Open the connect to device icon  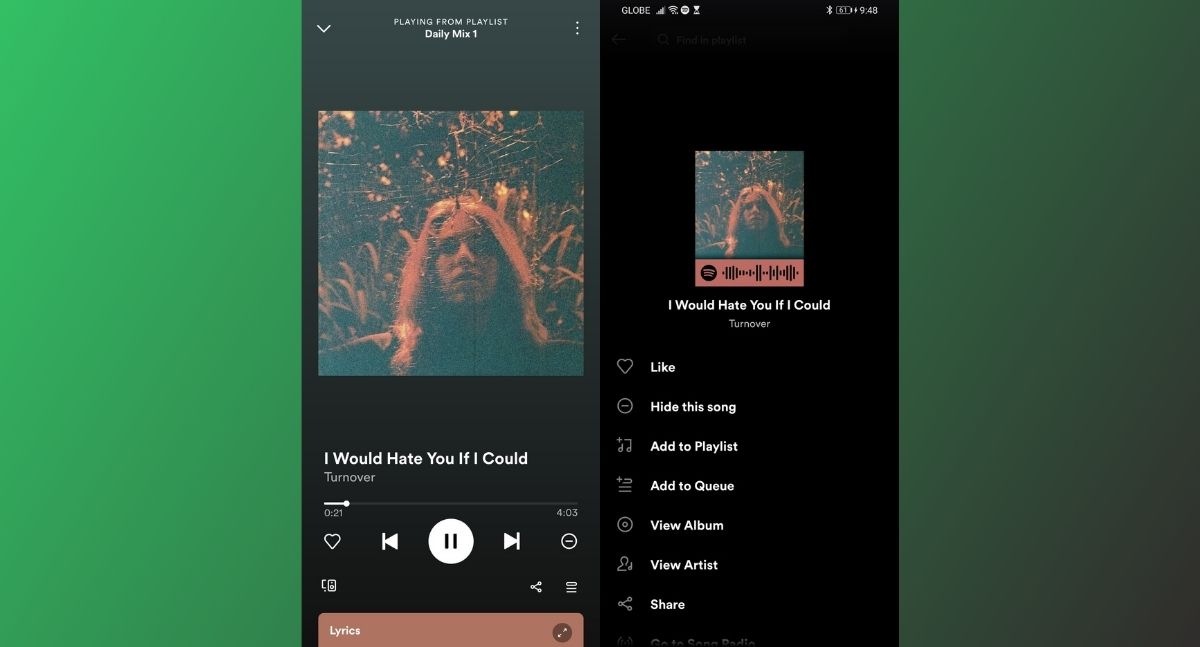[329, 586]
